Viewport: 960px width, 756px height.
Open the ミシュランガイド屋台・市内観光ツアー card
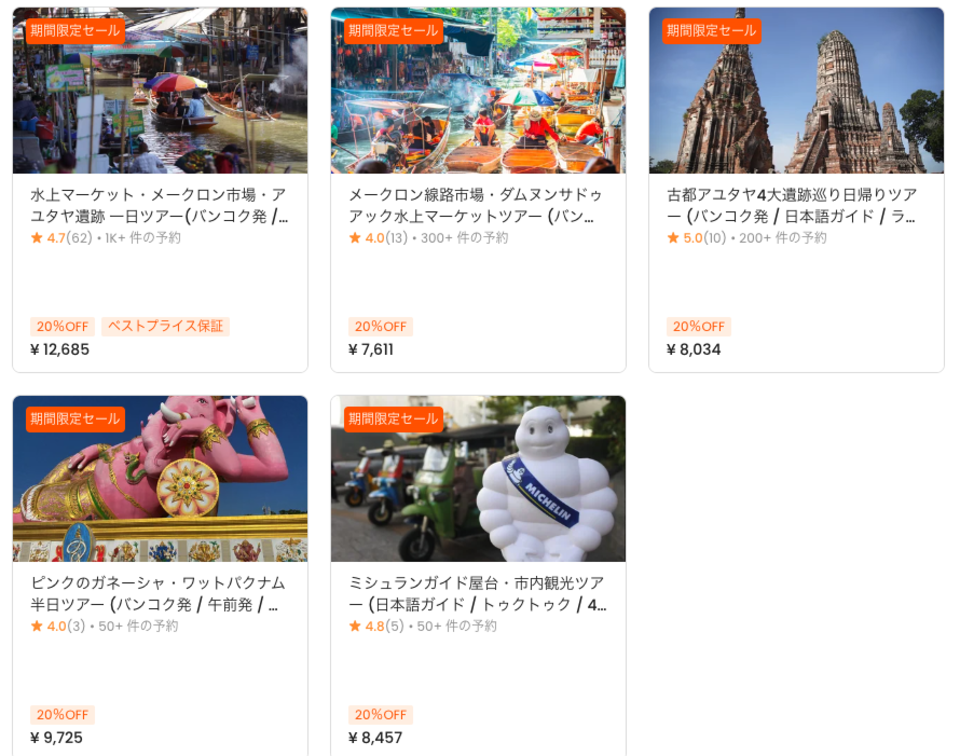pos(477,593)
